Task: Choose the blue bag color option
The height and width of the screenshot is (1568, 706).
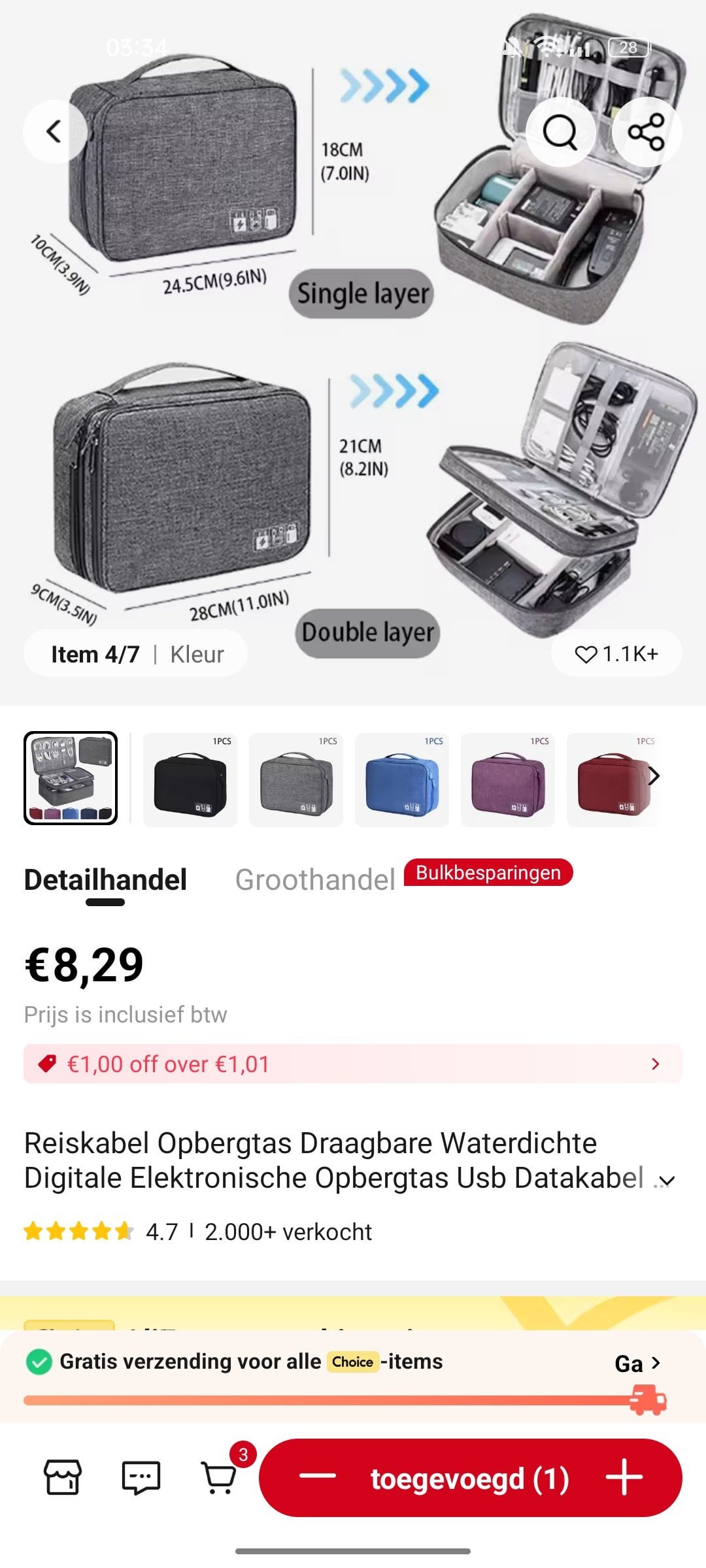Action: tap(402, 779)
